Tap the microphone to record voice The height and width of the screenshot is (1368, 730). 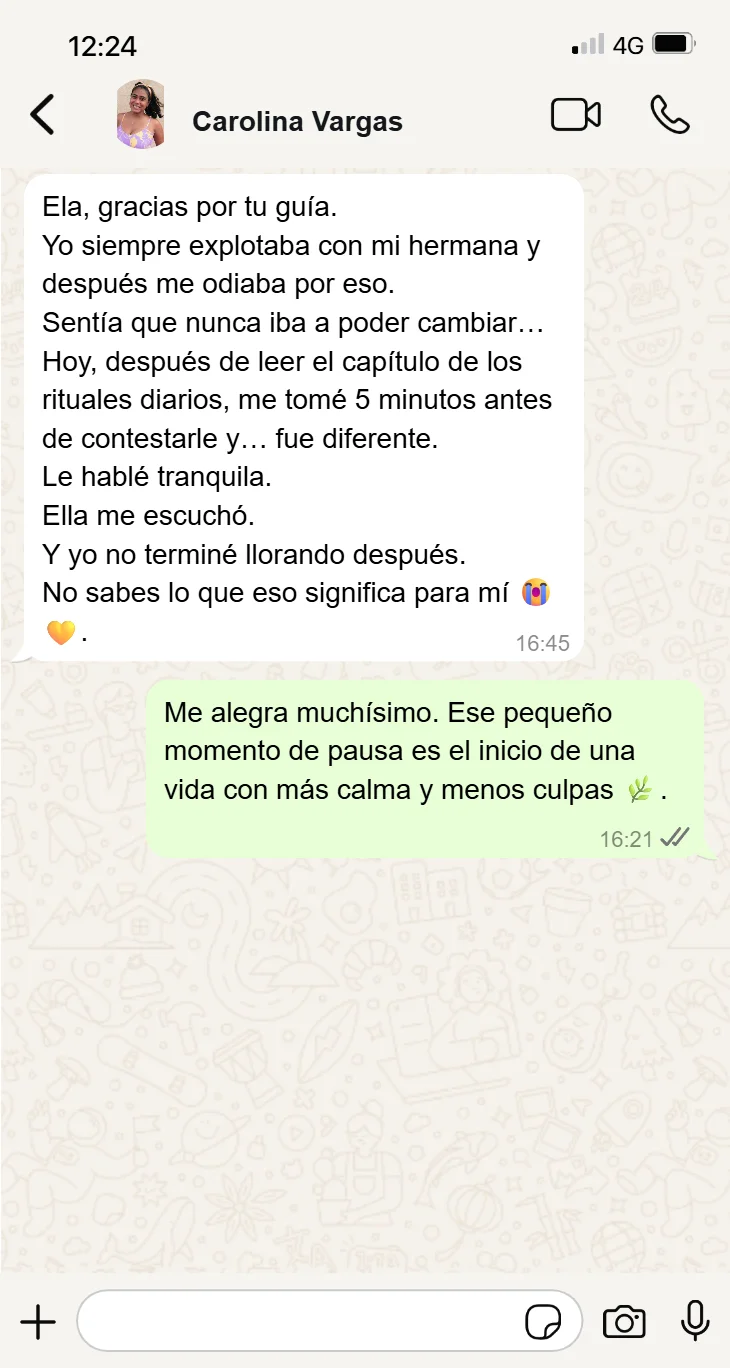pyautogui.click(x=695, y=1322)
